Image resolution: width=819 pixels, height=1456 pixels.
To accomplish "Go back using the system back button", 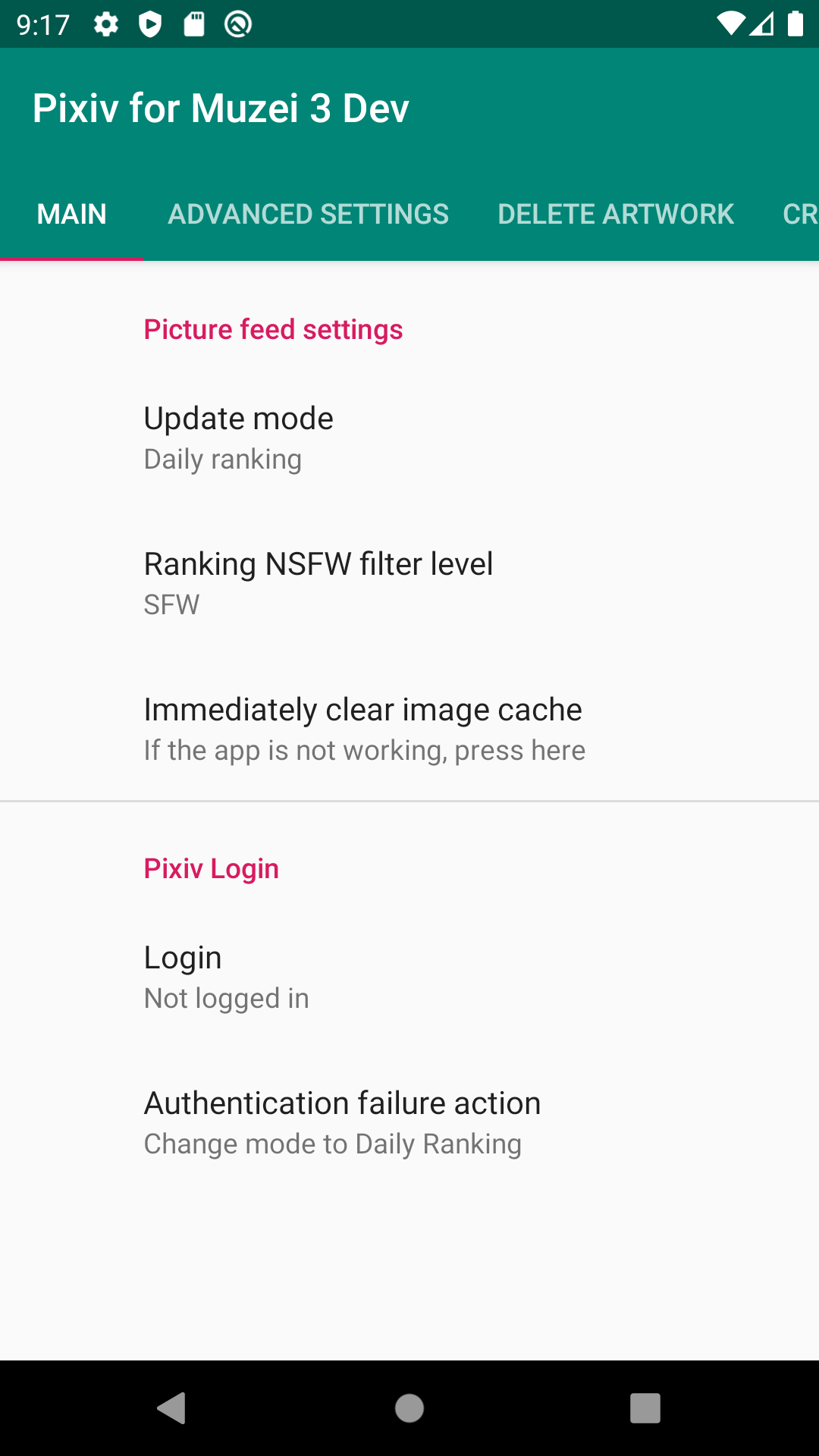I will [x=172, y=1408].
